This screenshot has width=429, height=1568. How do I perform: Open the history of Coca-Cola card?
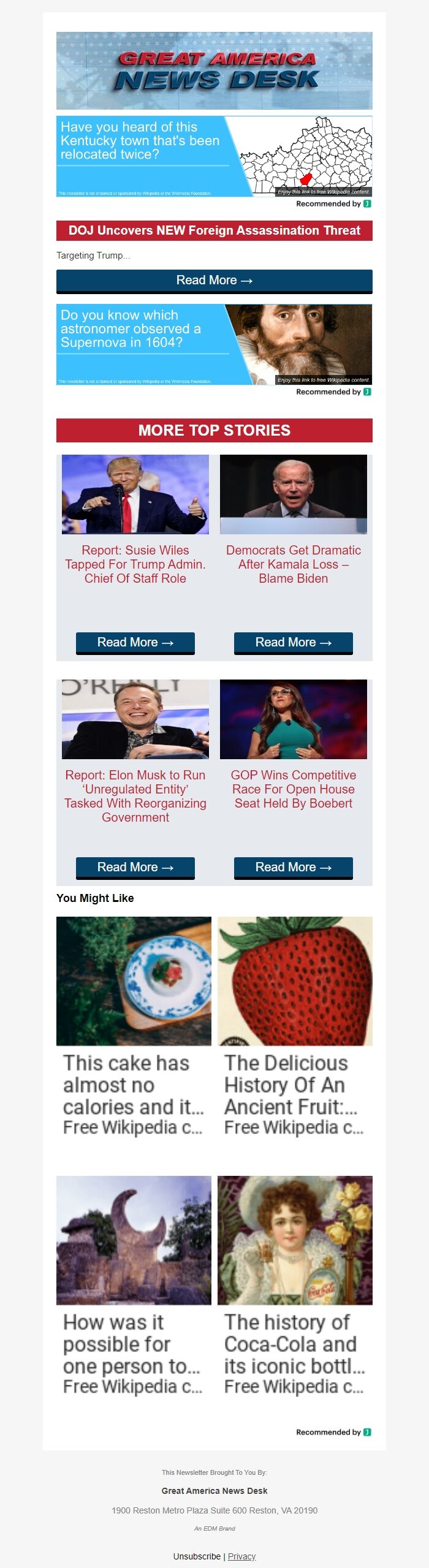coord(295,1286)
